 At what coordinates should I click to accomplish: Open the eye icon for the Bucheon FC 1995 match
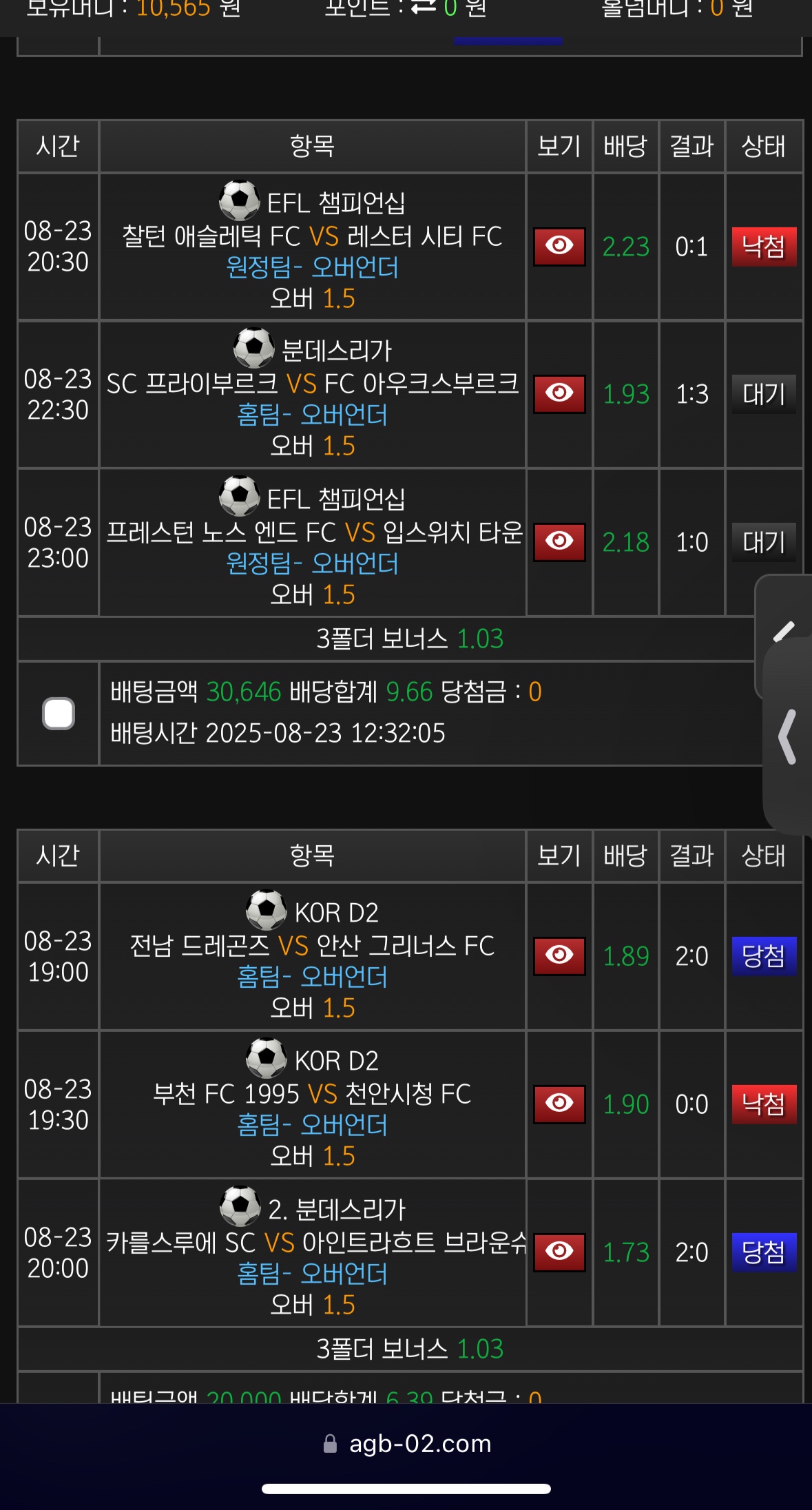[x=559, y=1104]
